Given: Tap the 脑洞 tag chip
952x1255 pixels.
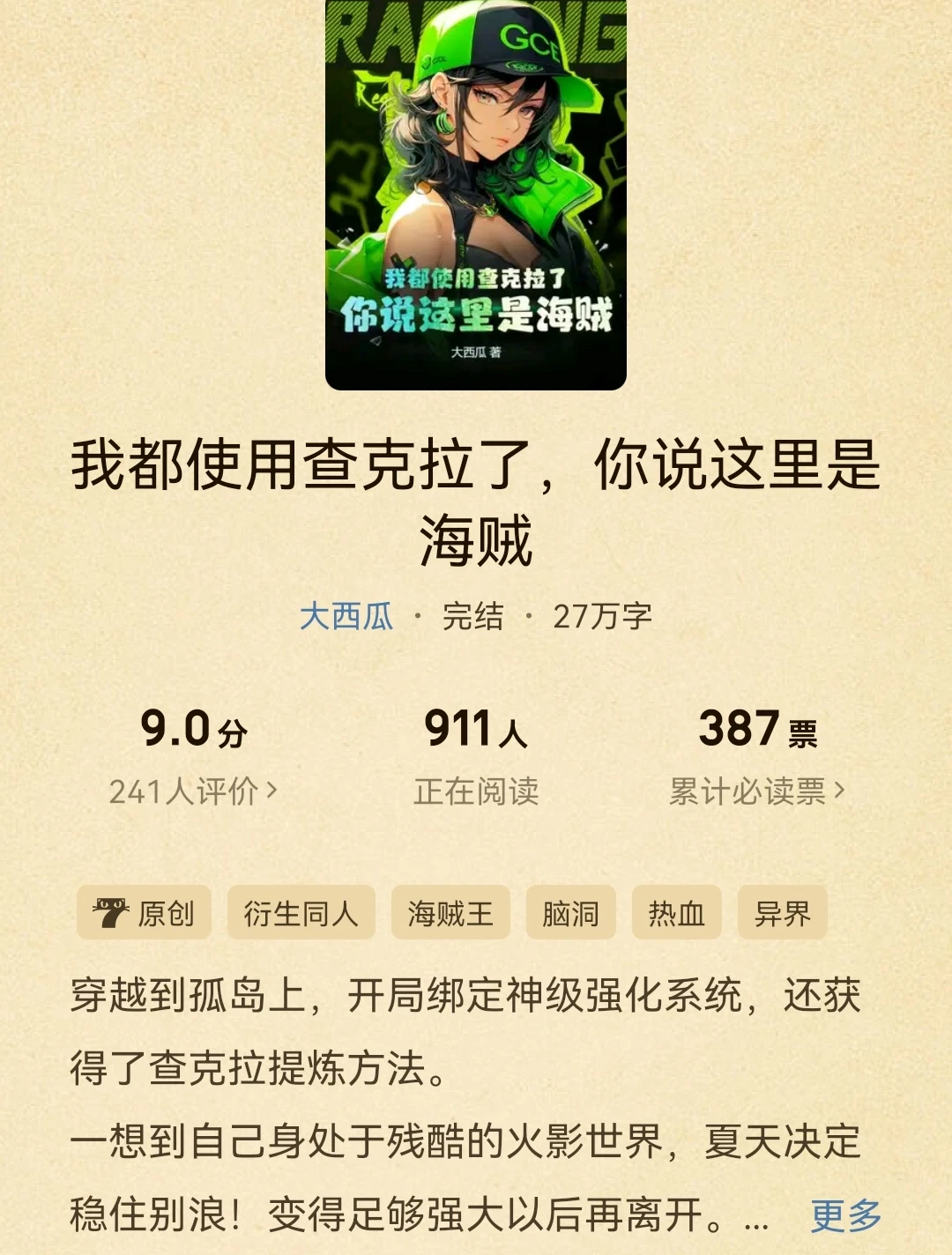Looking at the screenshot, I should (x=571, y=912).
